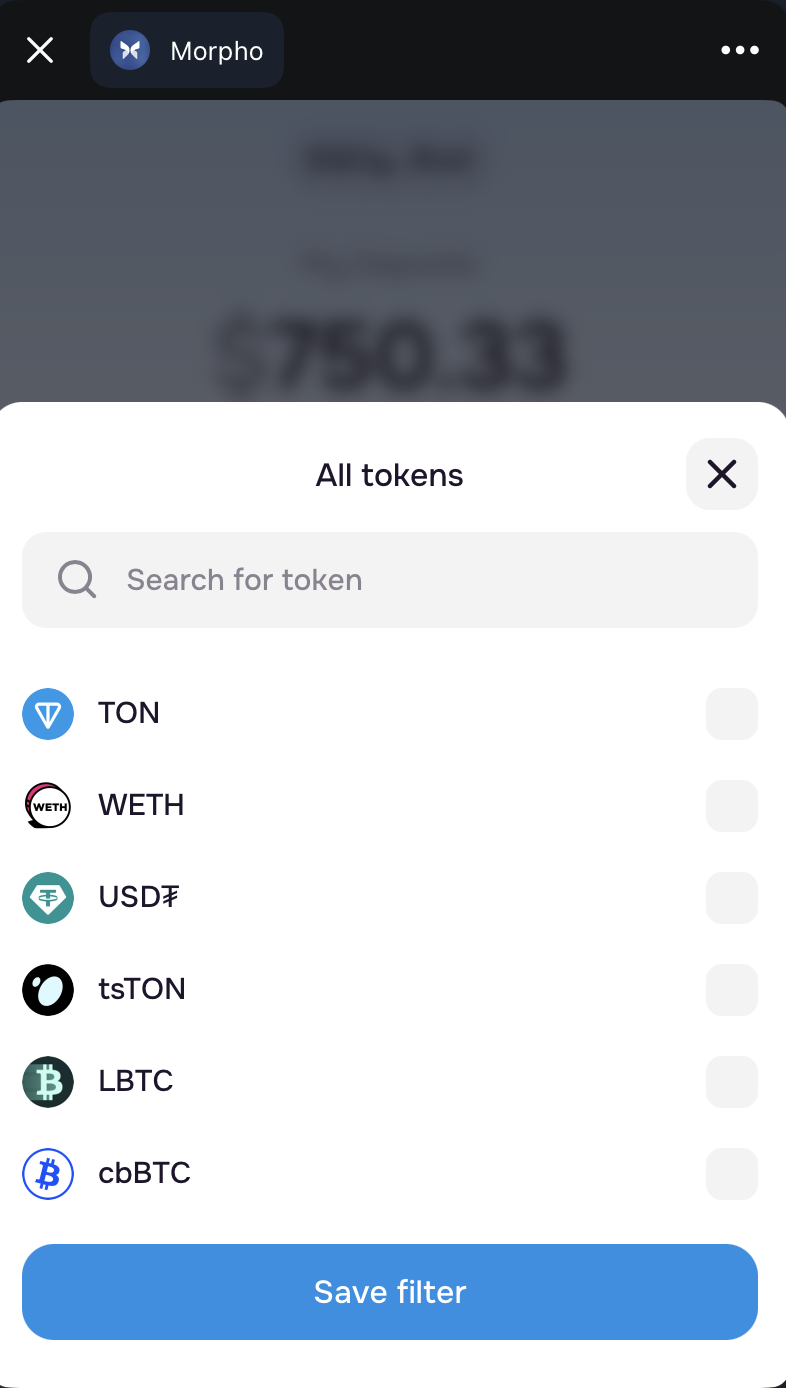Tap the Morpho app title chip

click(187, 50)
